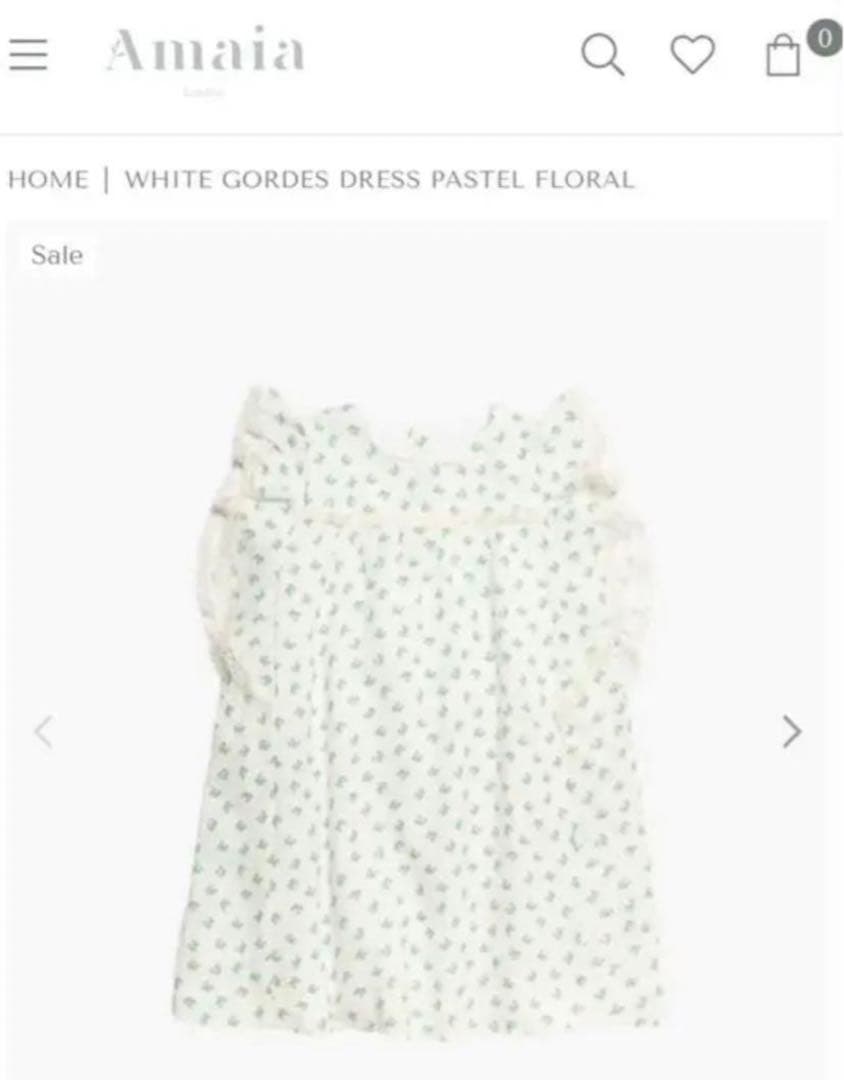This screenshot has width=844, height=1080.
Task: Go to Amaia homepage via logo
Action: pyautogui.click(x=205, y=52)
